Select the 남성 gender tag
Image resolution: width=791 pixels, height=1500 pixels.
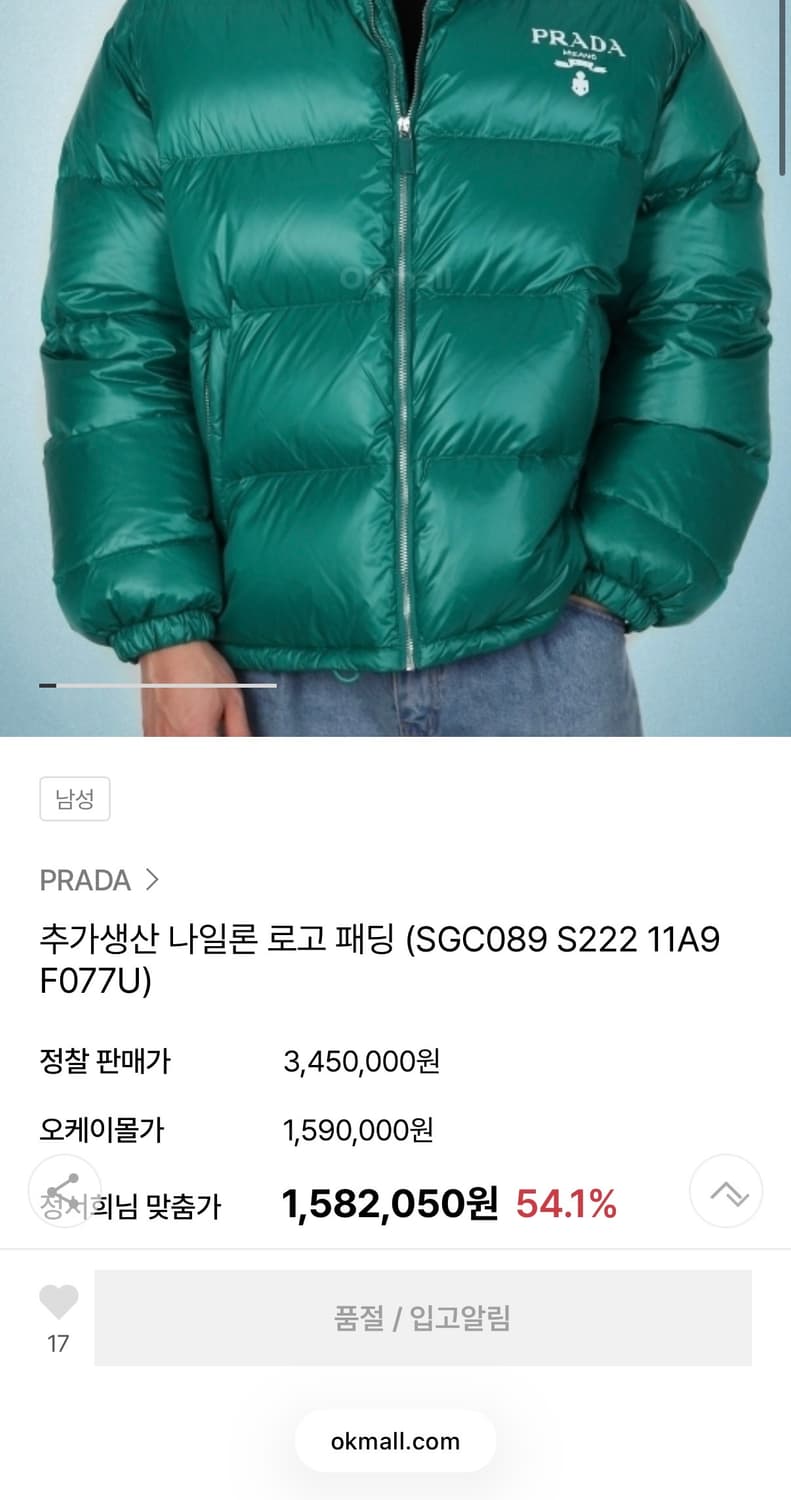click(x=75, y=798)
